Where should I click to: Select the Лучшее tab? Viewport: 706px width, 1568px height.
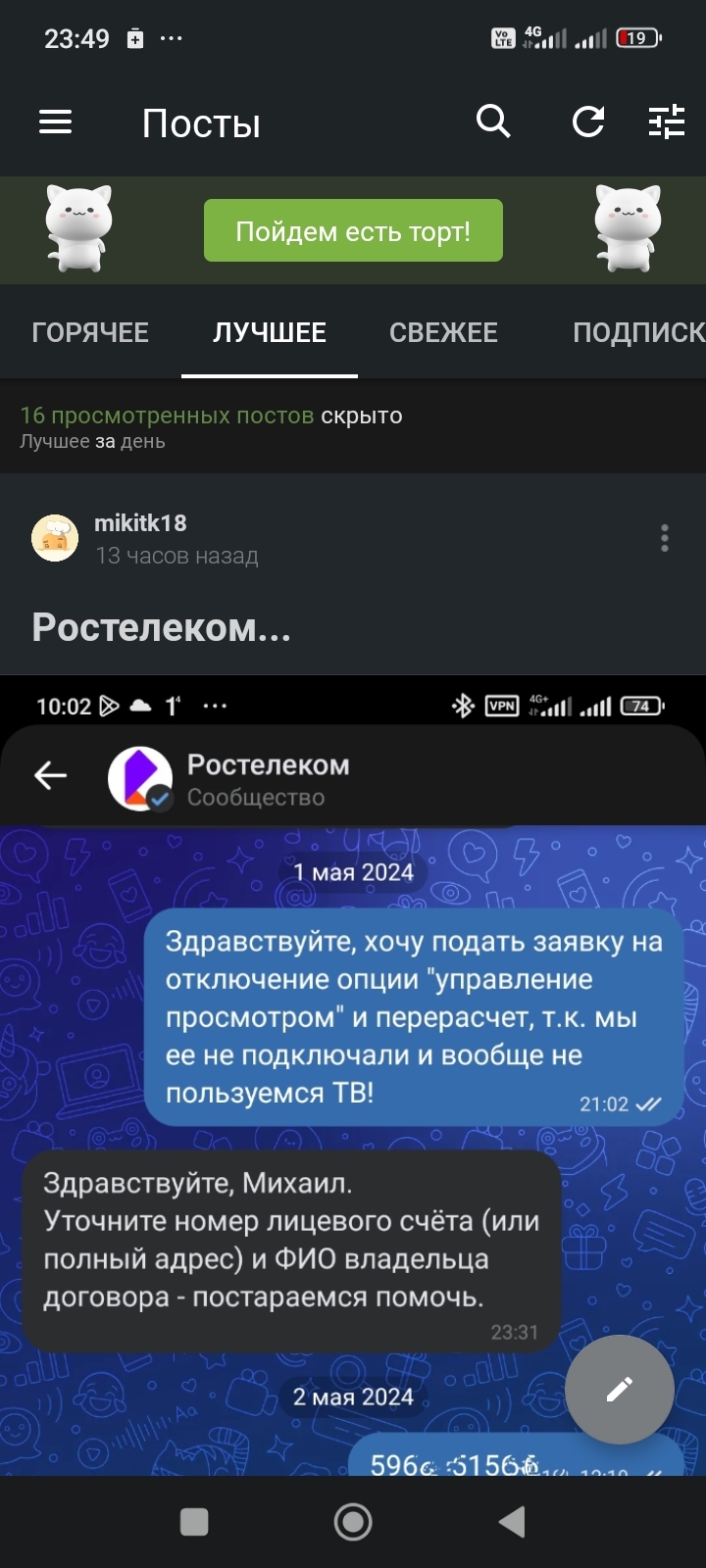[x=270, y=333]
